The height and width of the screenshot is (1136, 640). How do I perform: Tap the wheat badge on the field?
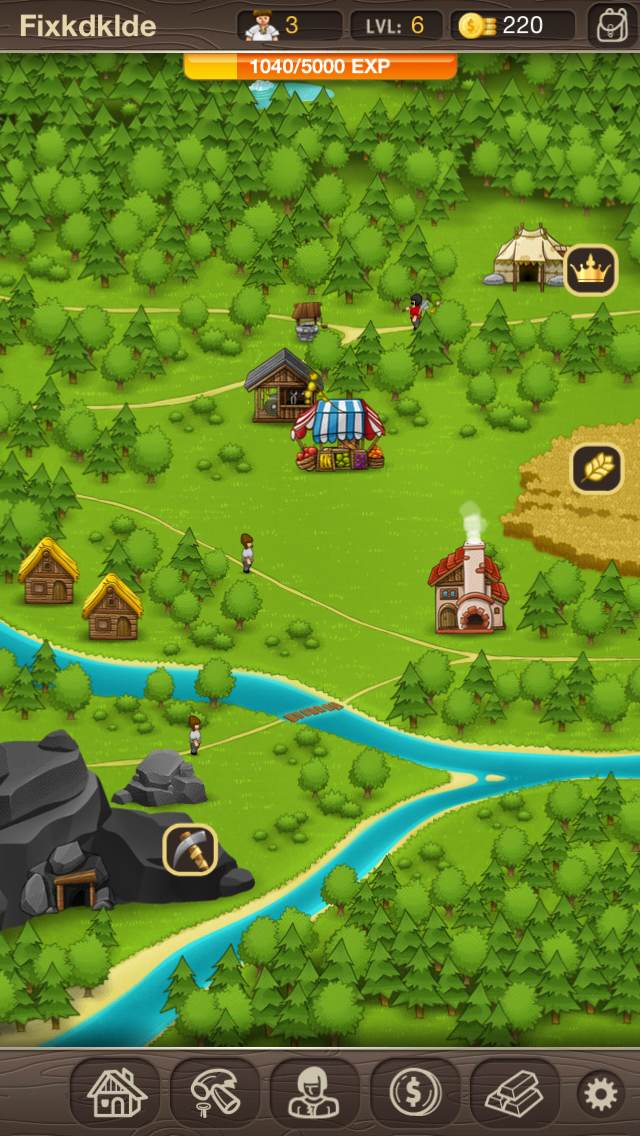pyautogui.click(x=596, y=468)
